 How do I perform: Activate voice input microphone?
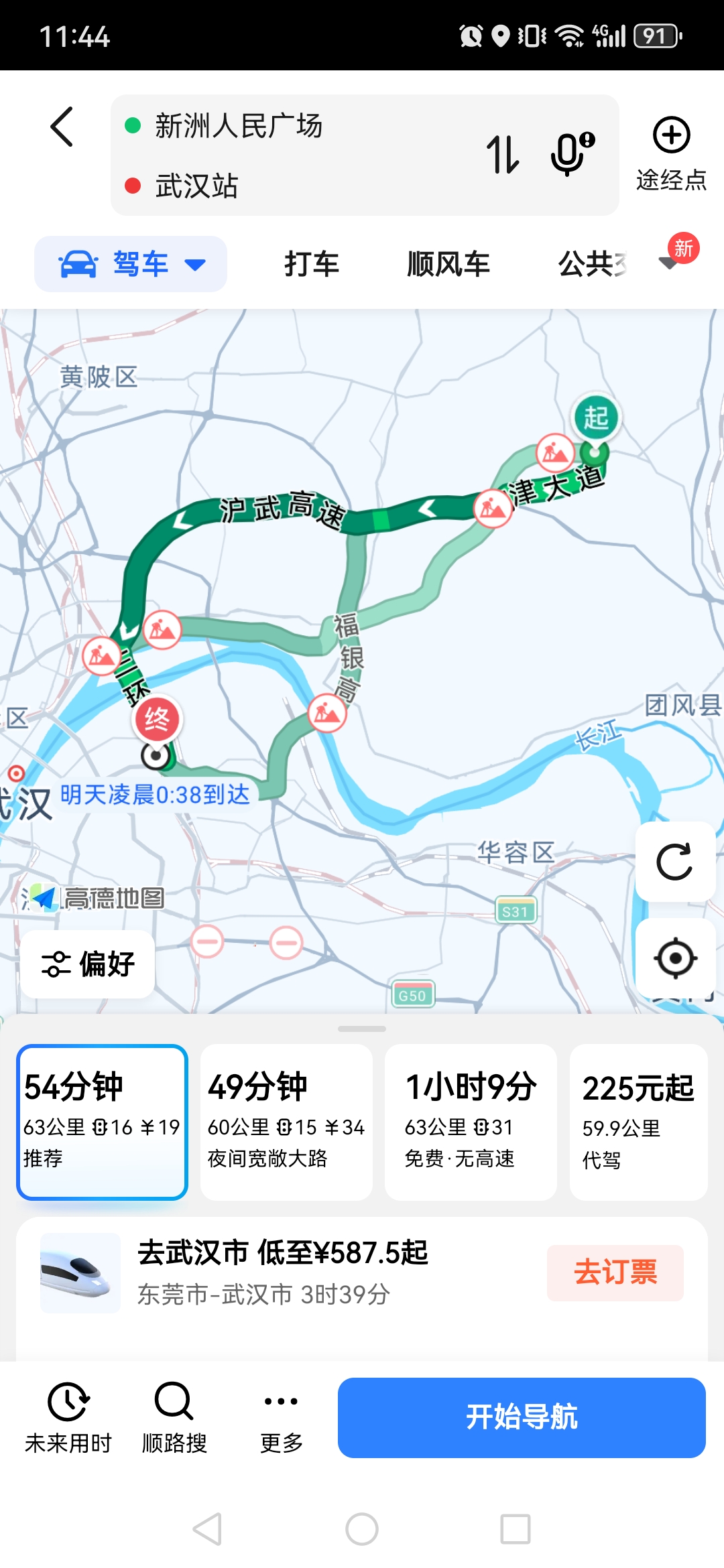point(571,155)
